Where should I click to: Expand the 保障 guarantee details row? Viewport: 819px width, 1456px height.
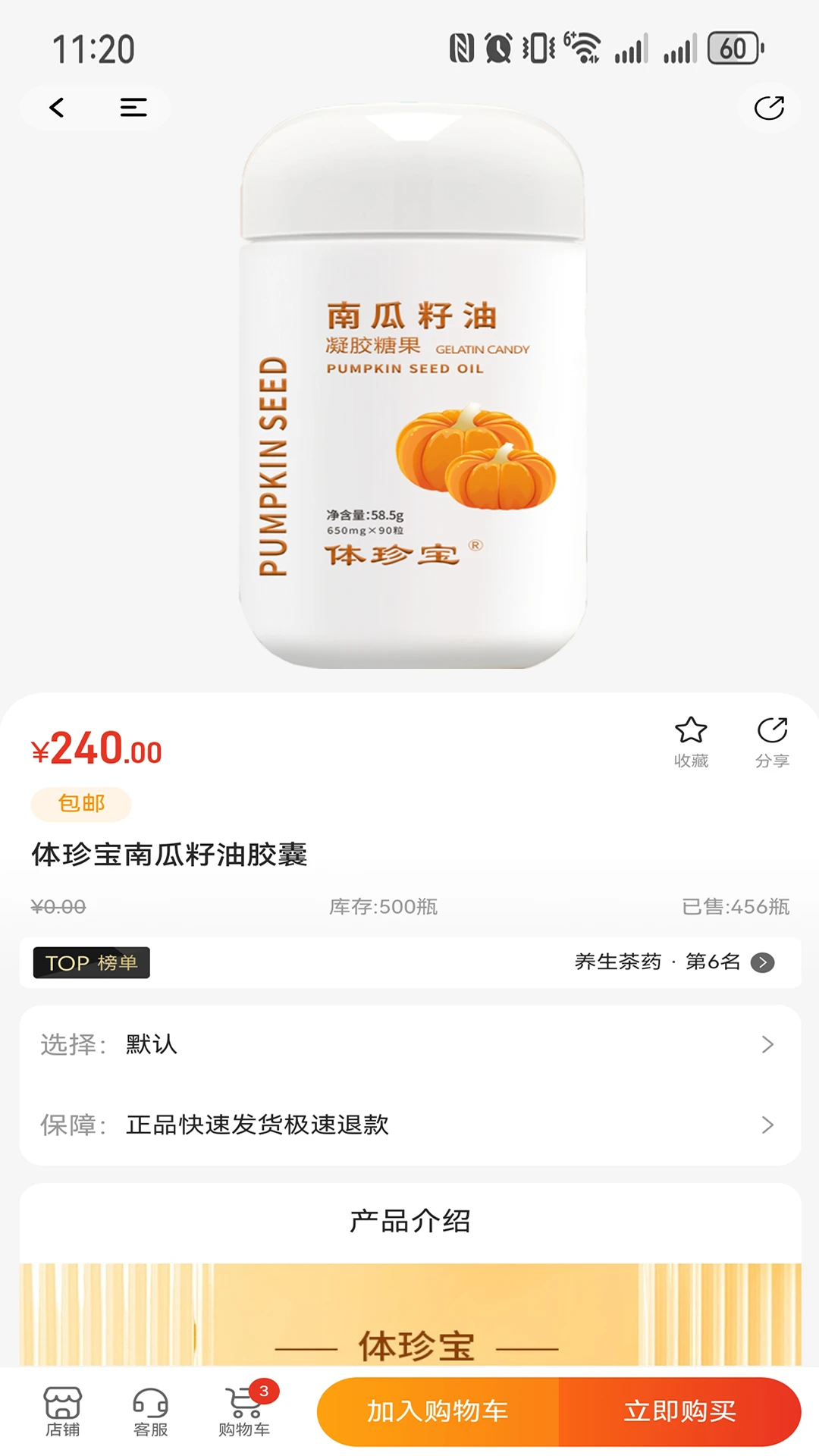[x=409, y=1126]
